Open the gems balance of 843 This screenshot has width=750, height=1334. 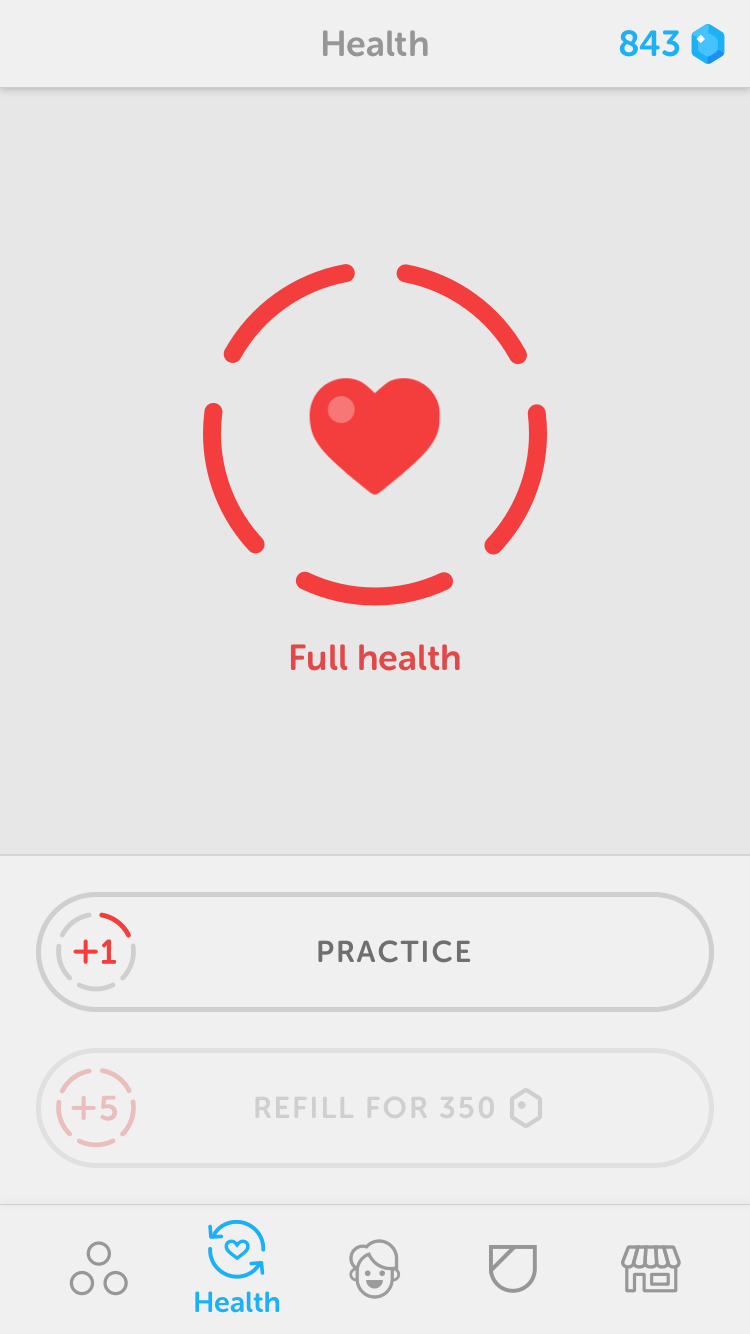point(672,44)
